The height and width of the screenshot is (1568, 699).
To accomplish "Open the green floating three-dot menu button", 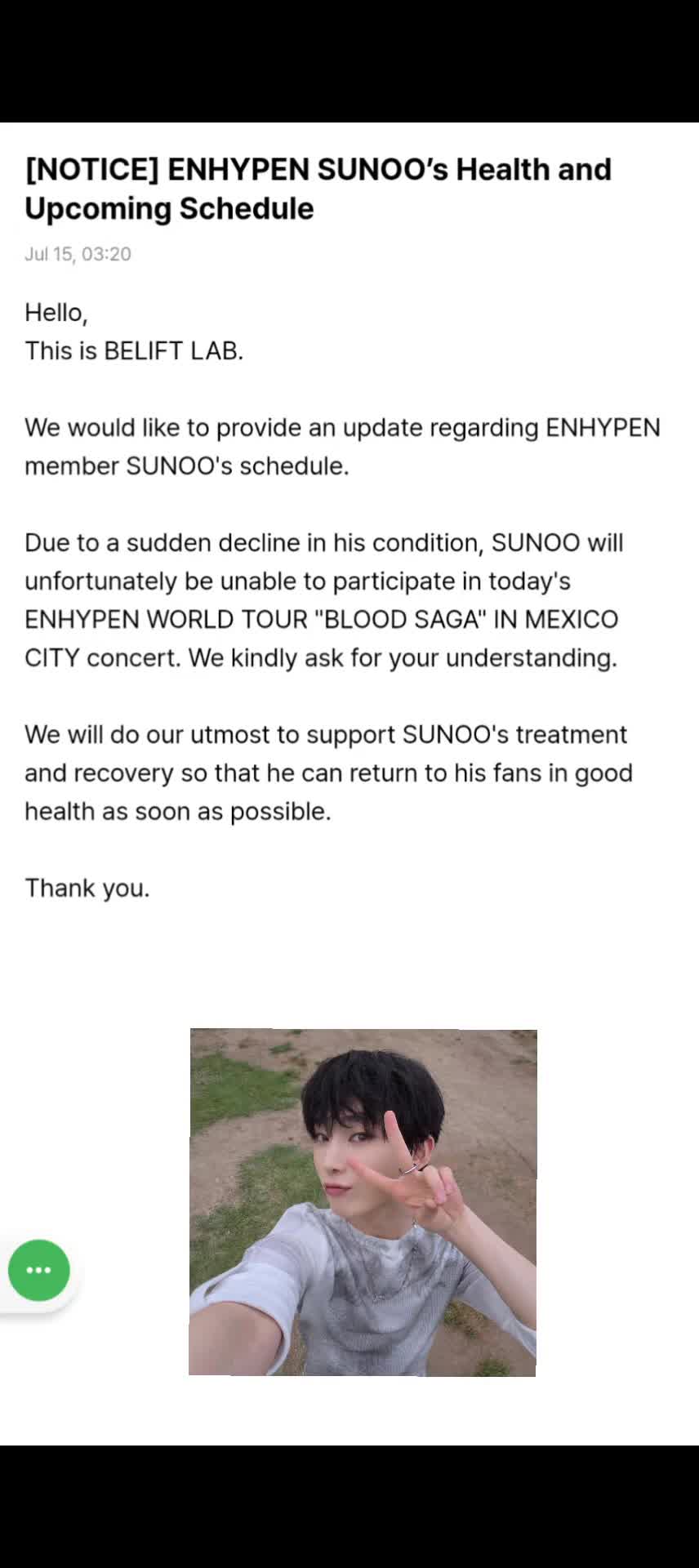I will pos(38,1270).
